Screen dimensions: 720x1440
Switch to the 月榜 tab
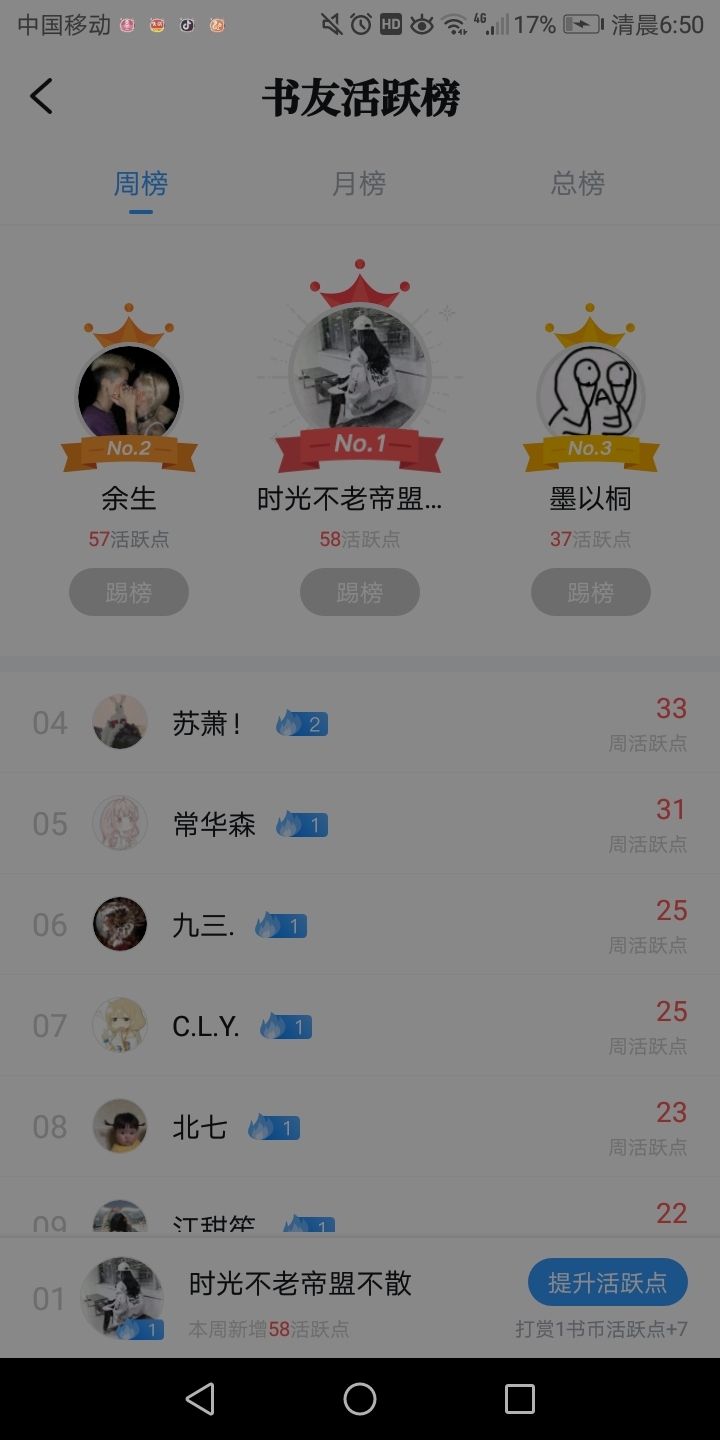point(359,184)
